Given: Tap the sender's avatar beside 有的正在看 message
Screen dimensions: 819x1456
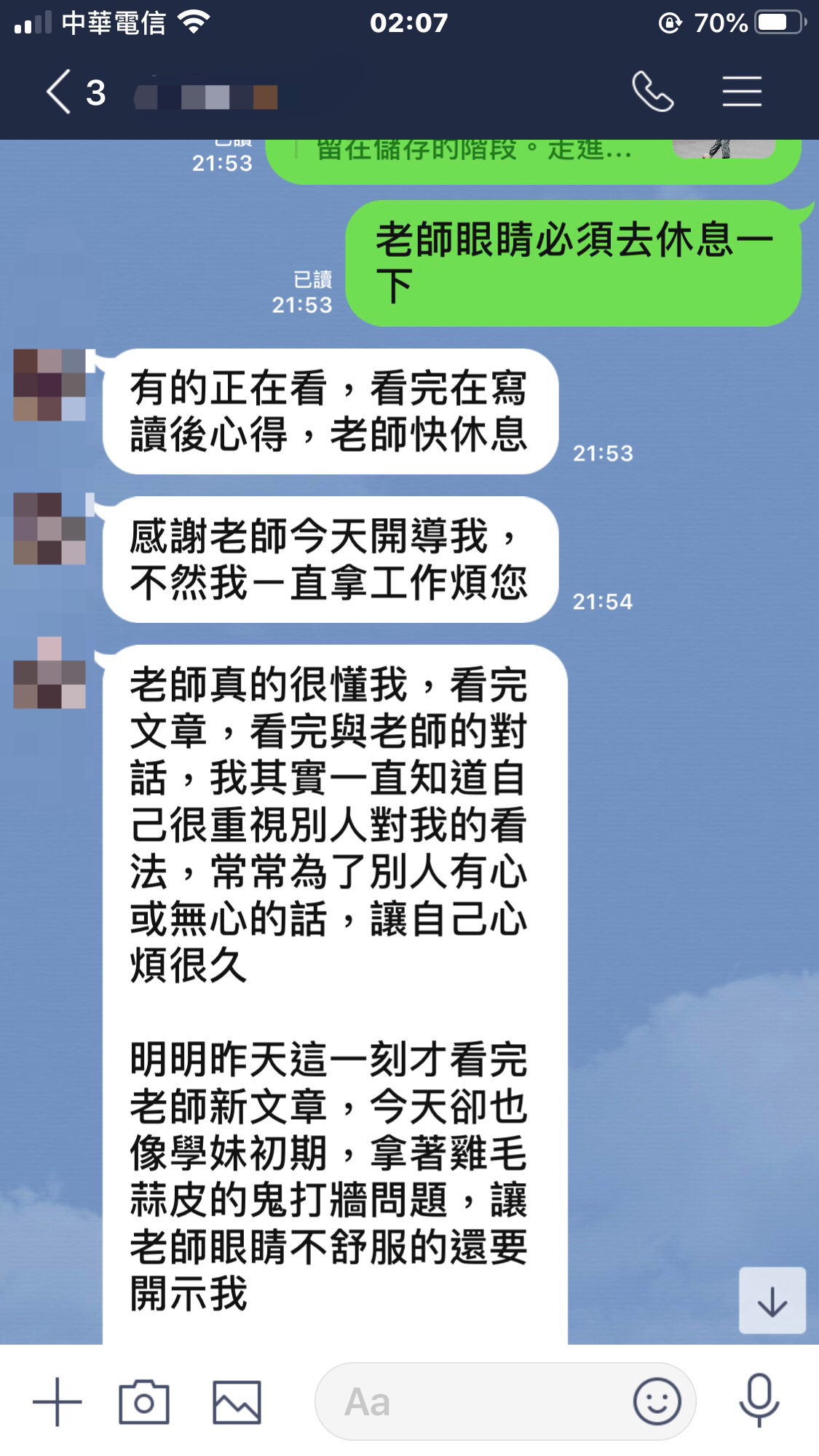Looking at the screenshot, I should tap(50, 385).
